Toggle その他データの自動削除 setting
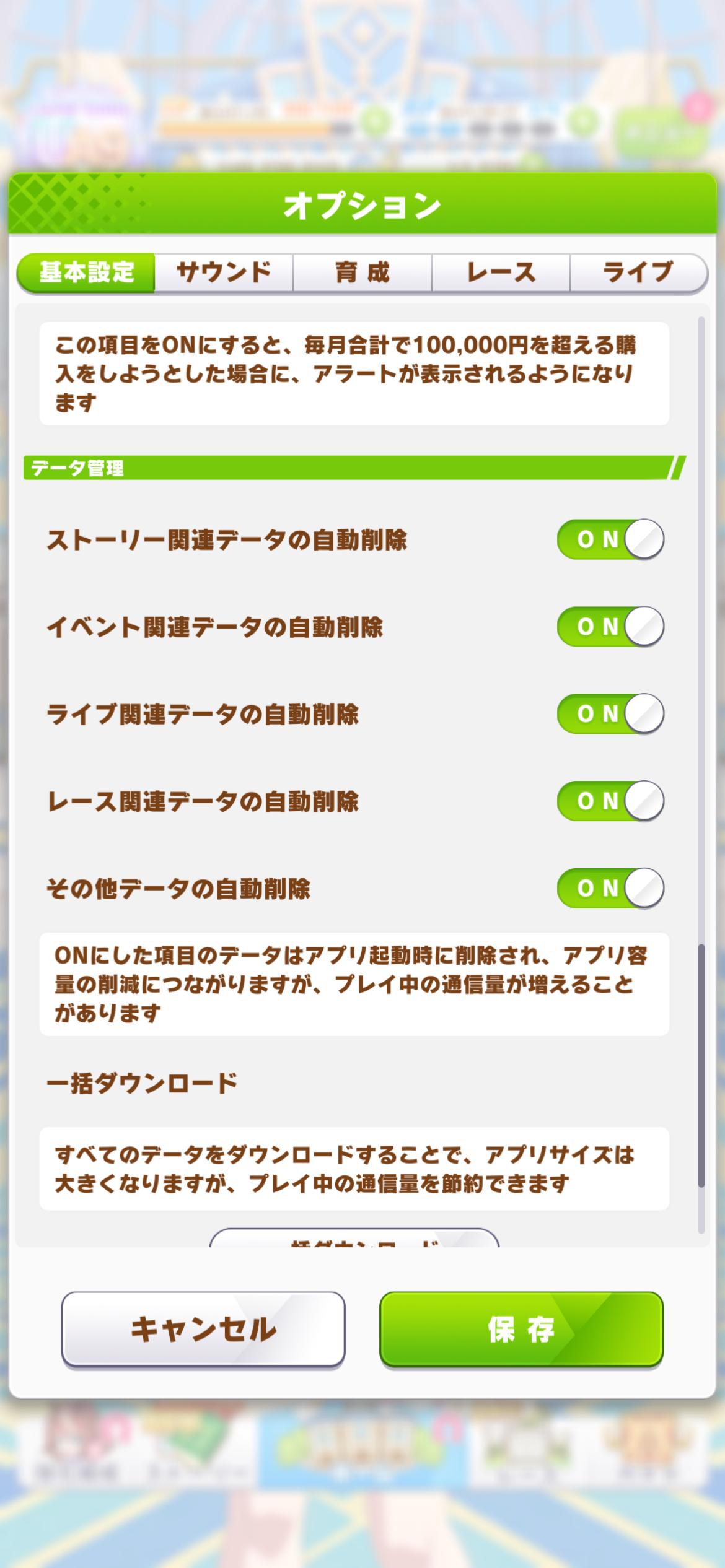Screen dimensions: 725x1568 click(610, 889)
